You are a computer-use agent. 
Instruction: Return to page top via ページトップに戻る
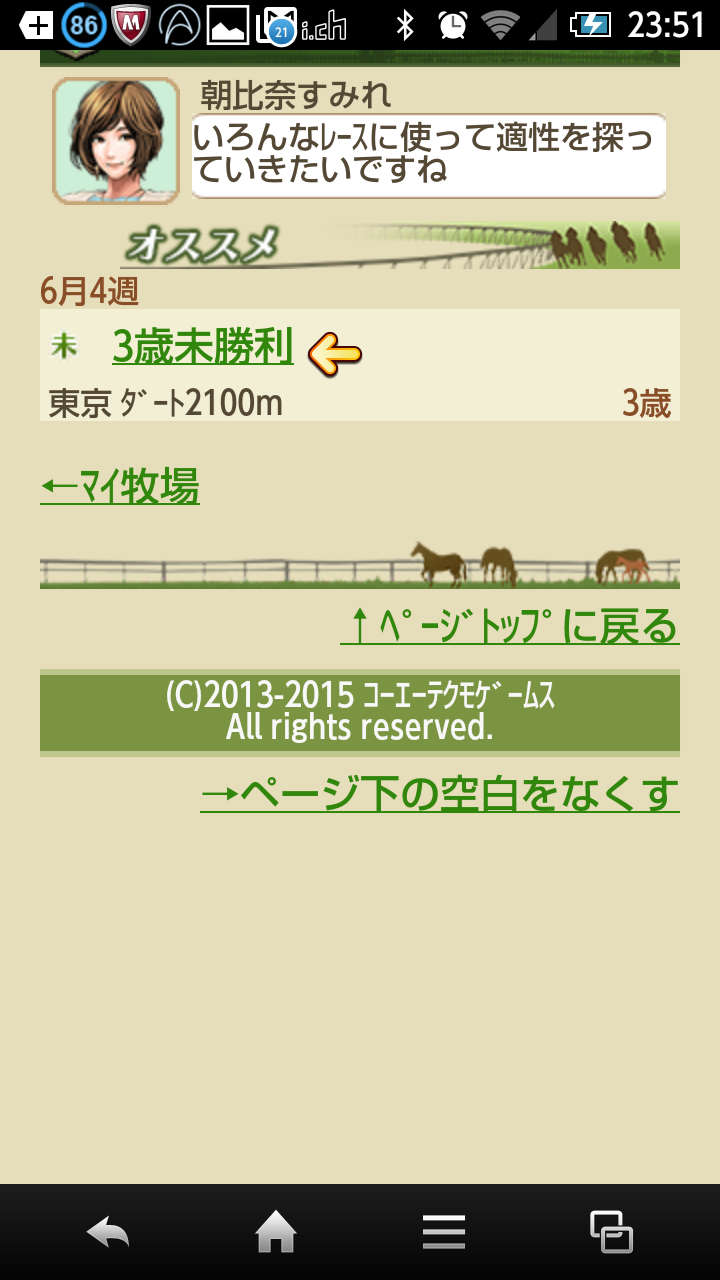coord(510,627)
